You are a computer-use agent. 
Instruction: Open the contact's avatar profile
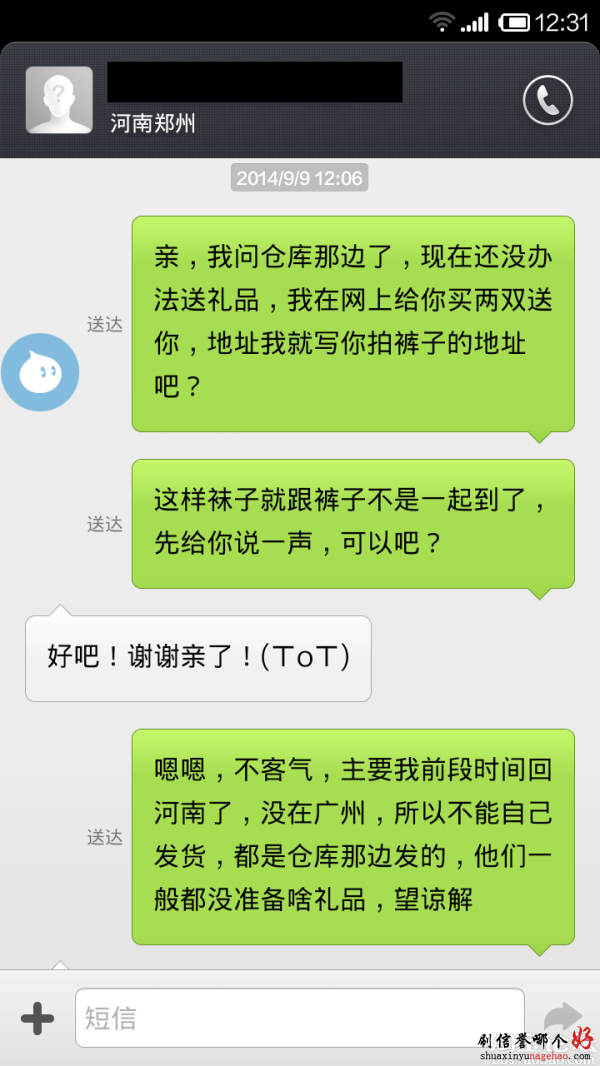59,100
